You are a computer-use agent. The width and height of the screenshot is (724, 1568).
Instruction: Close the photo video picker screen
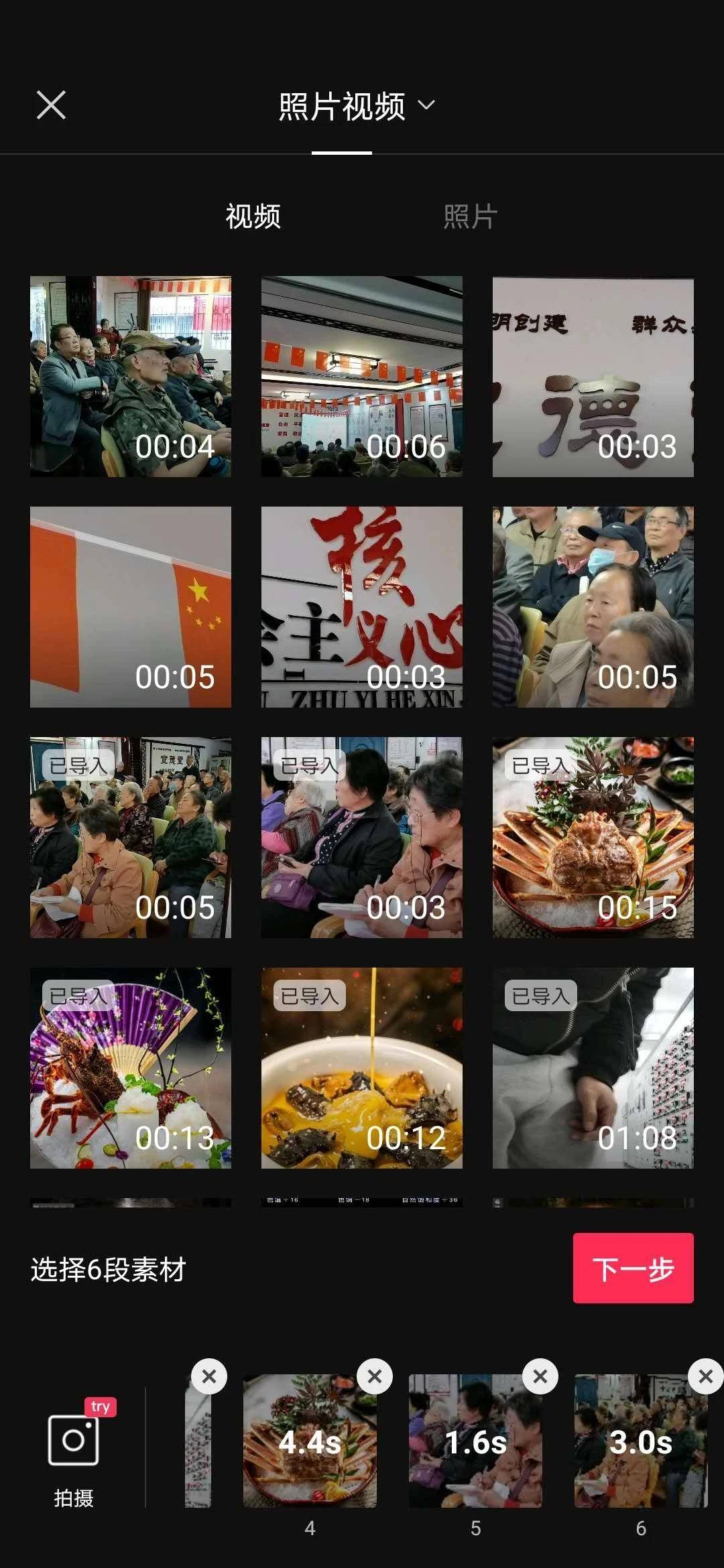51,105
